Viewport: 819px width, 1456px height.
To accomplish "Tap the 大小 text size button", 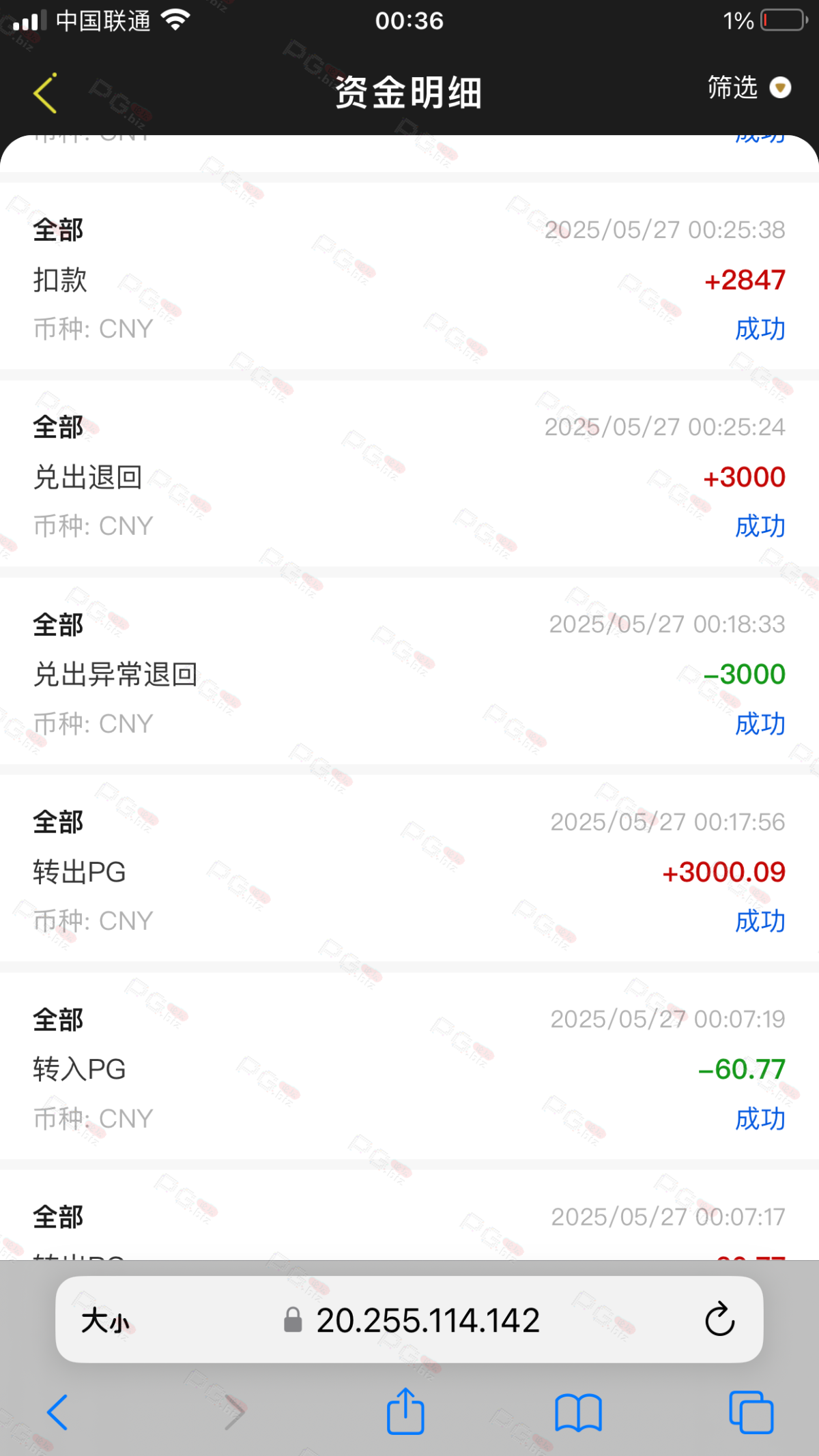I will [x=105, y=1321].
